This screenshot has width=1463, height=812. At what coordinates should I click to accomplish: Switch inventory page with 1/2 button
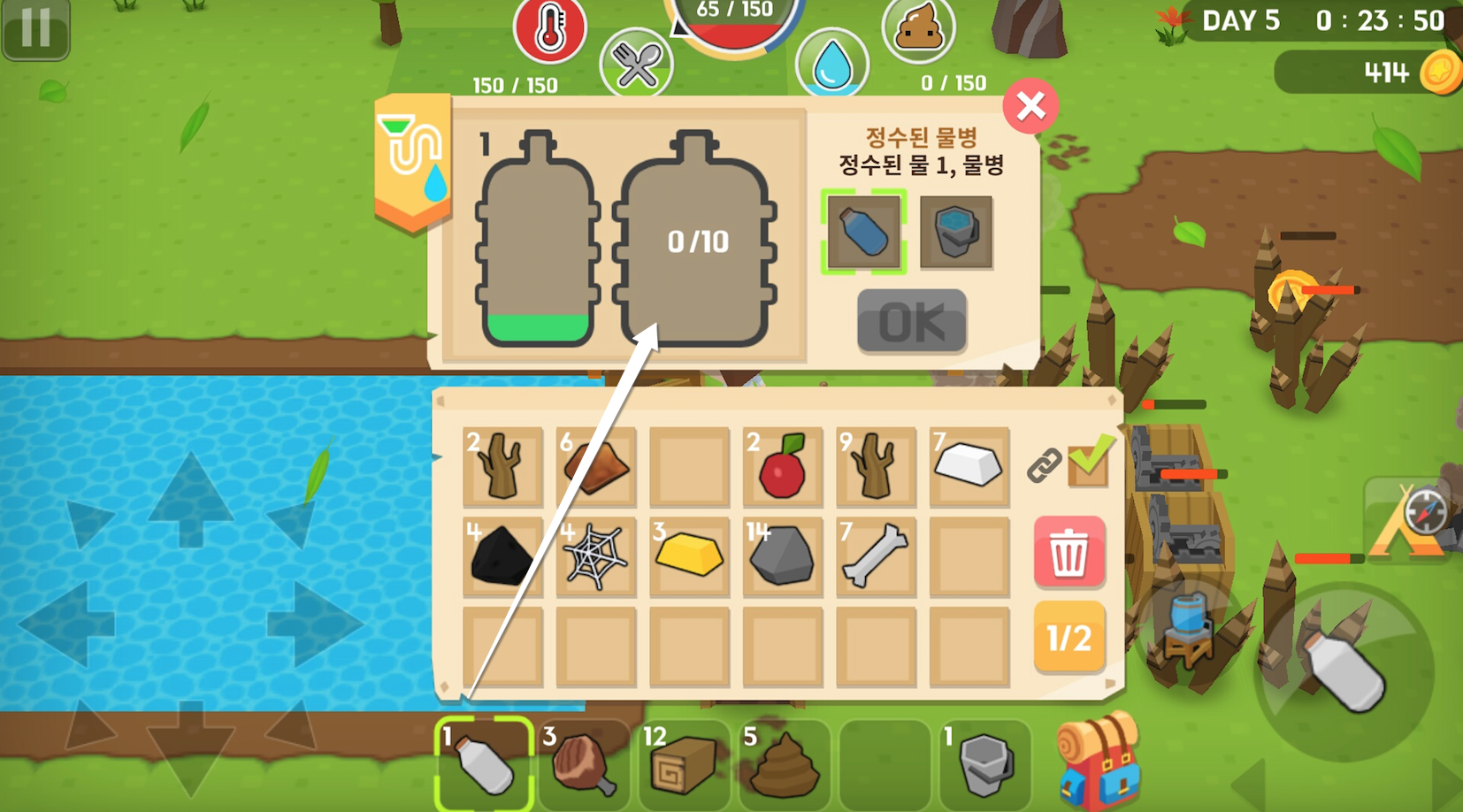coord(1069,638)
